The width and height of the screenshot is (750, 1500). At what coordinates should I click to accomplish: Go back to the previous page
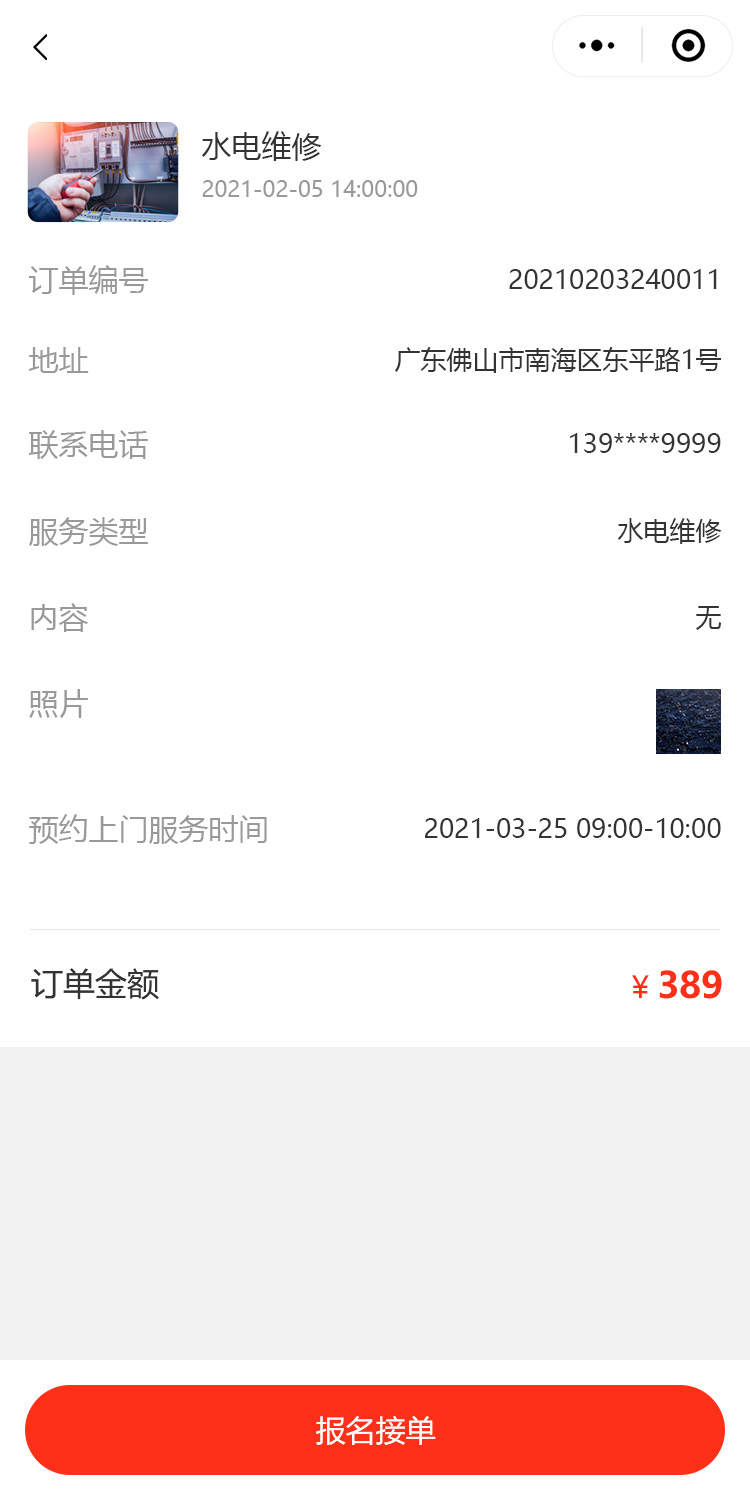pos(40,47)
